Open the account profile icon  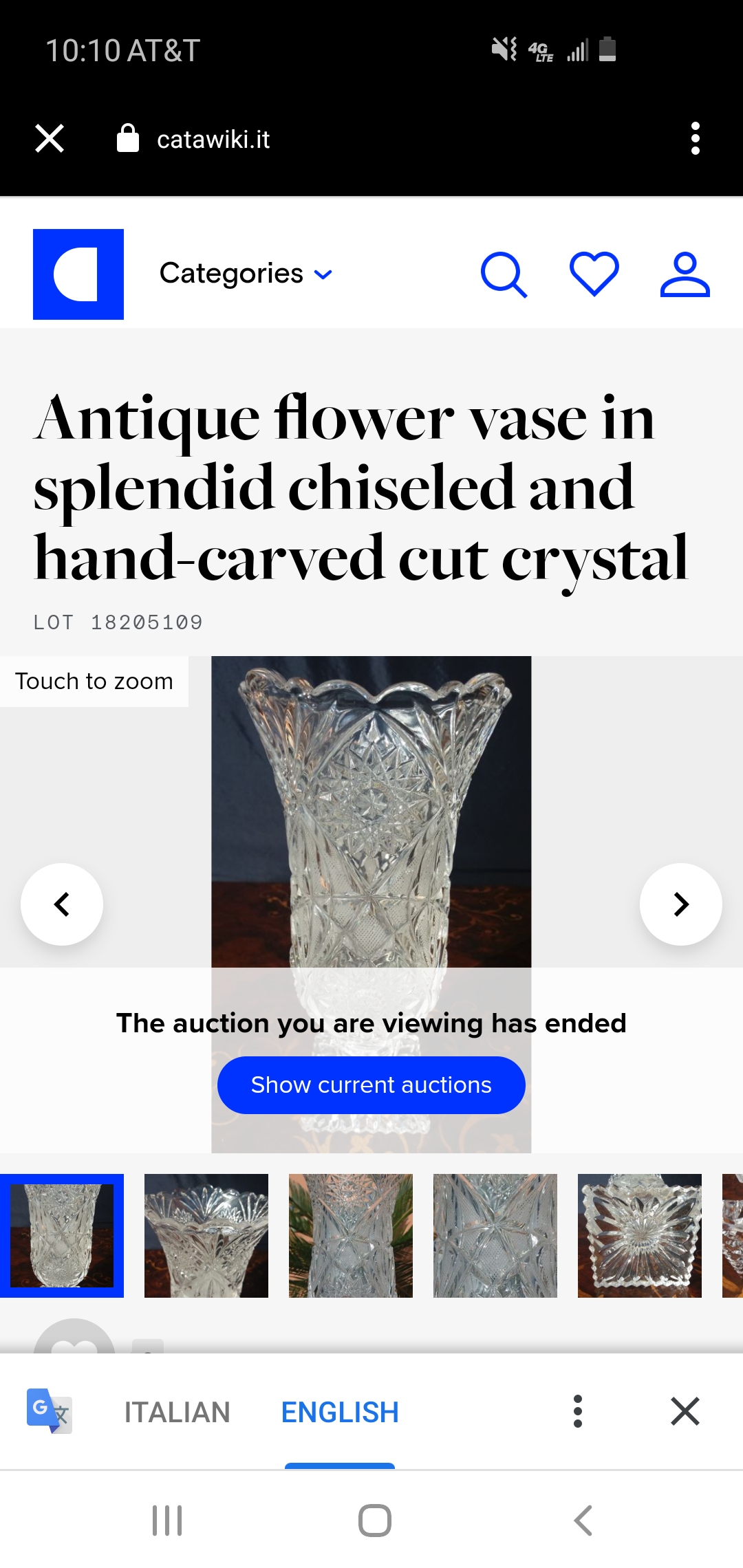pos(685,274)
